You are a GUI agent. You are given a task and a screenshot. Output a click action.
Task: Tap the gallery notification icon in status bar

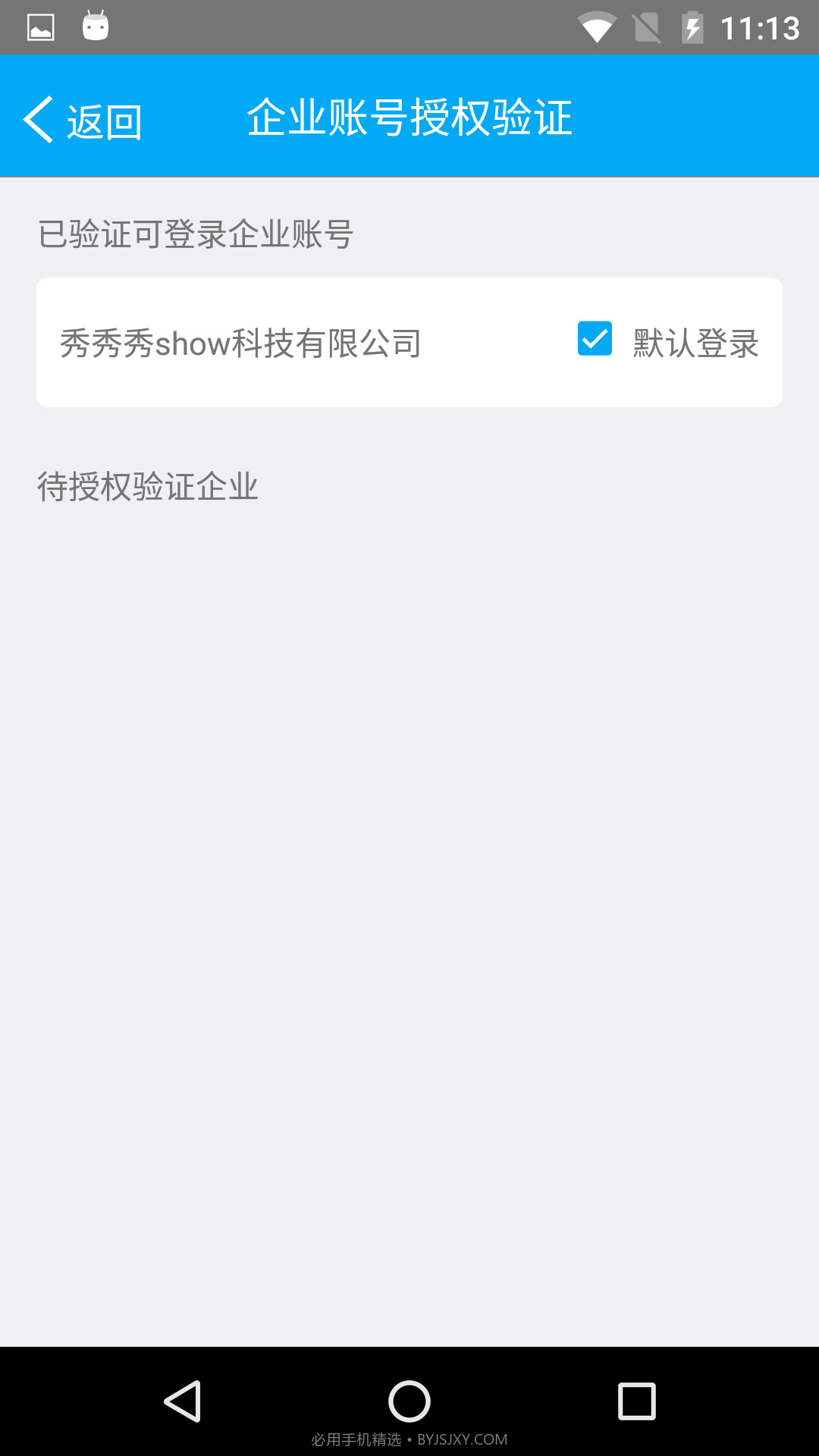tap(40, 25)
